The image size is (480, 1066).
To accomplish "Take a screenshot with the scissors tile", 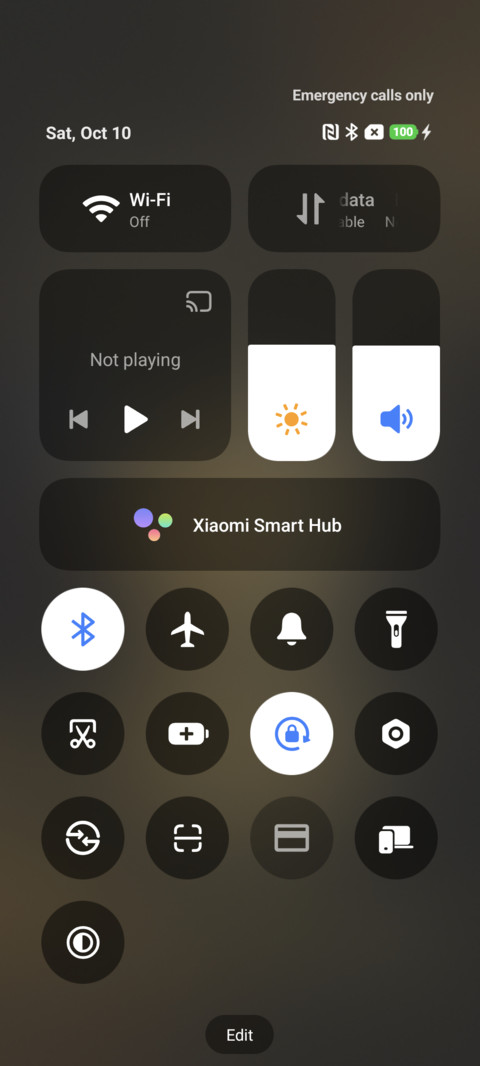I will pyautogui.click(x=83, y=734).
